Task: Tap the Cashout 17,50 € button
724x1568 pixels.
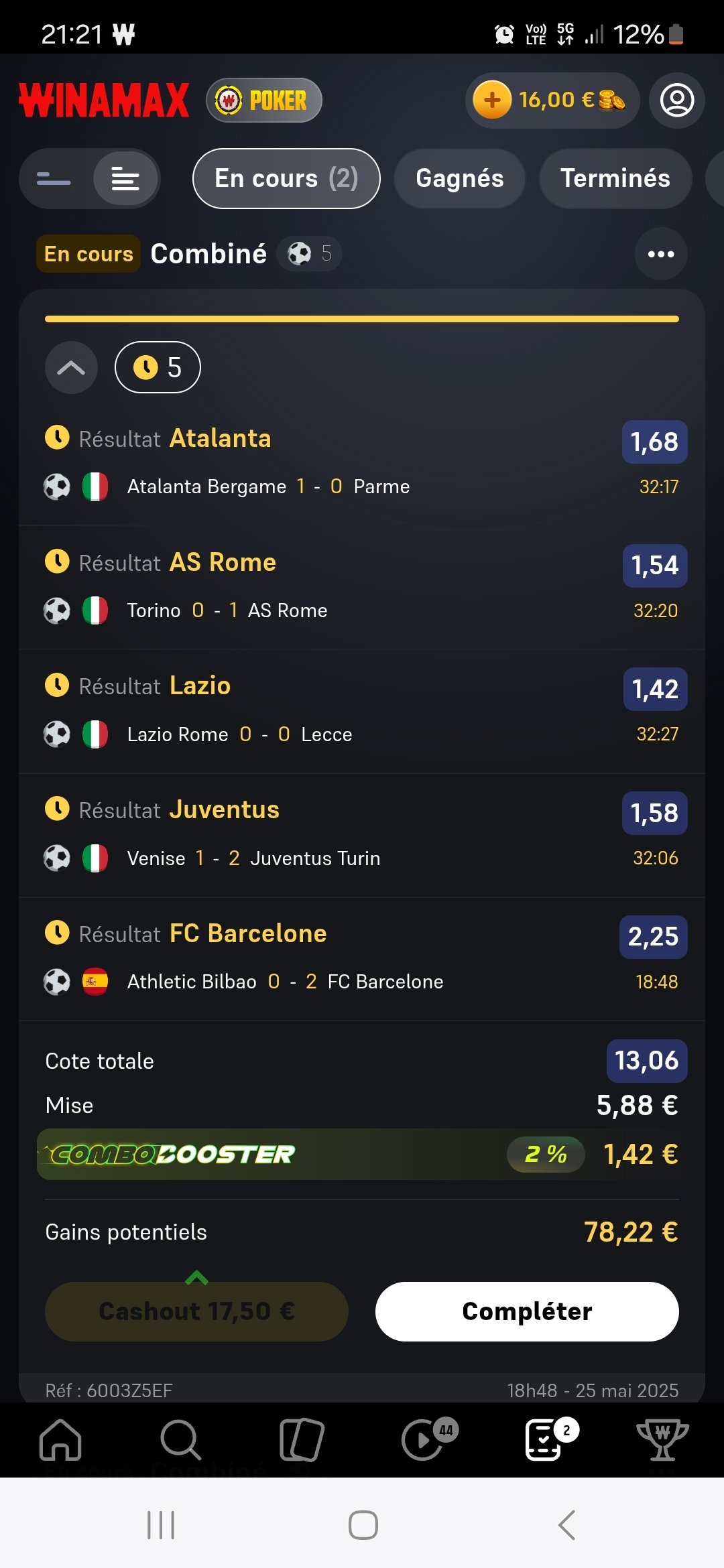Action: point(196,1311)
